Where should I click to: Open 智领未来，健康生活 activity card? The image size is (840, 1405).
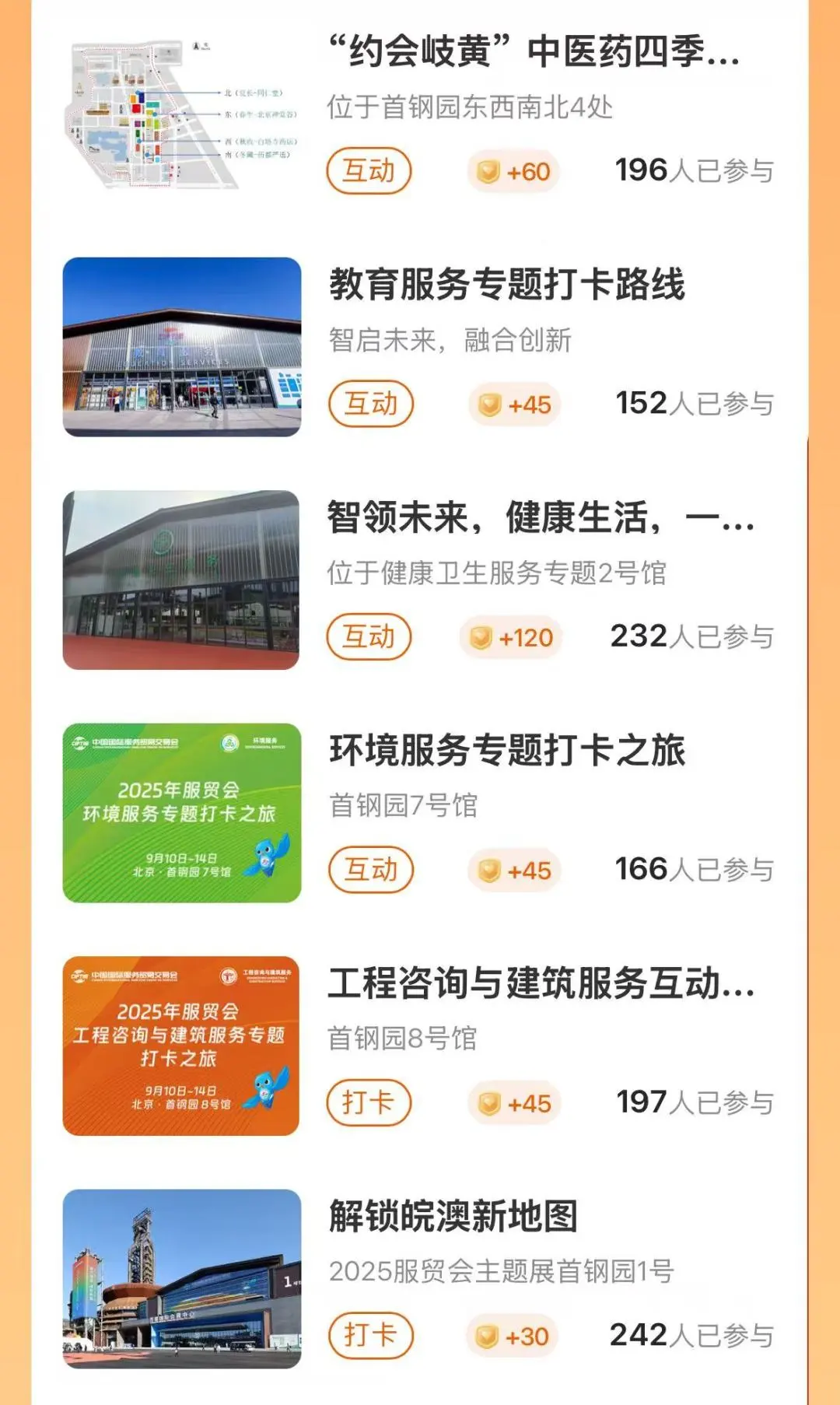(x=540, y=518)
